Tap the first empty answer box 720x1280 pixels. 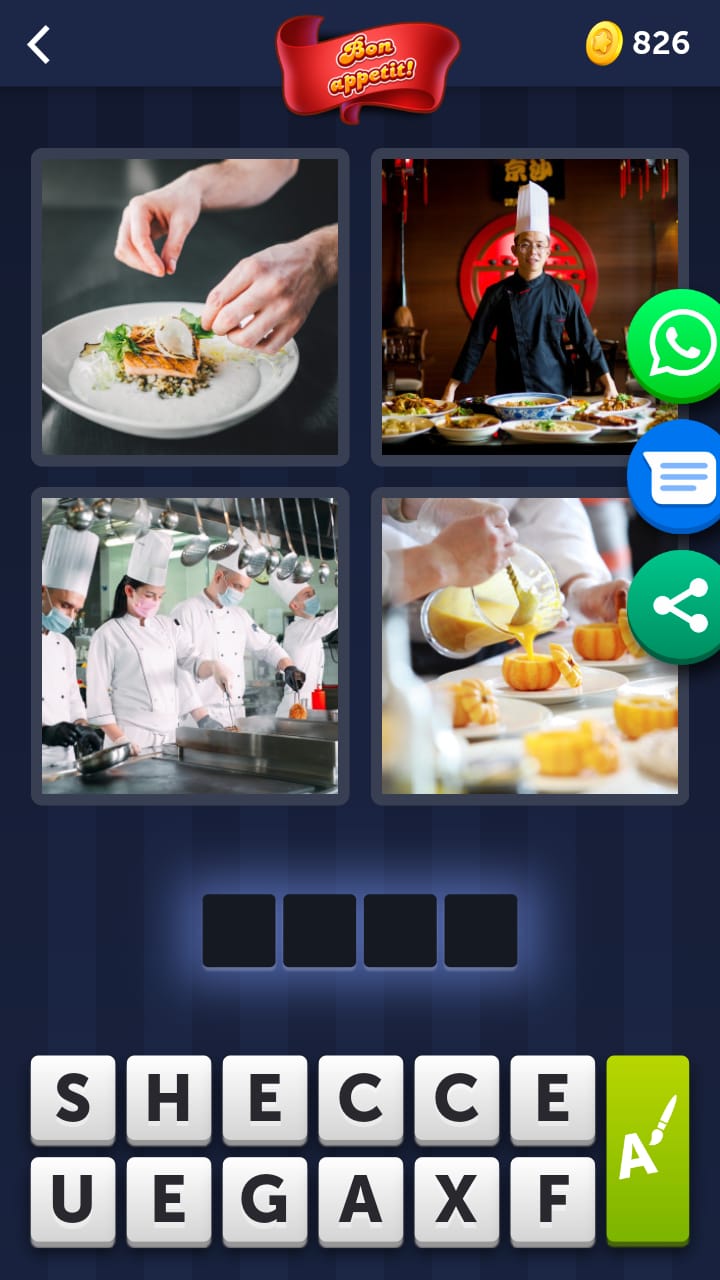pos(238,929)
